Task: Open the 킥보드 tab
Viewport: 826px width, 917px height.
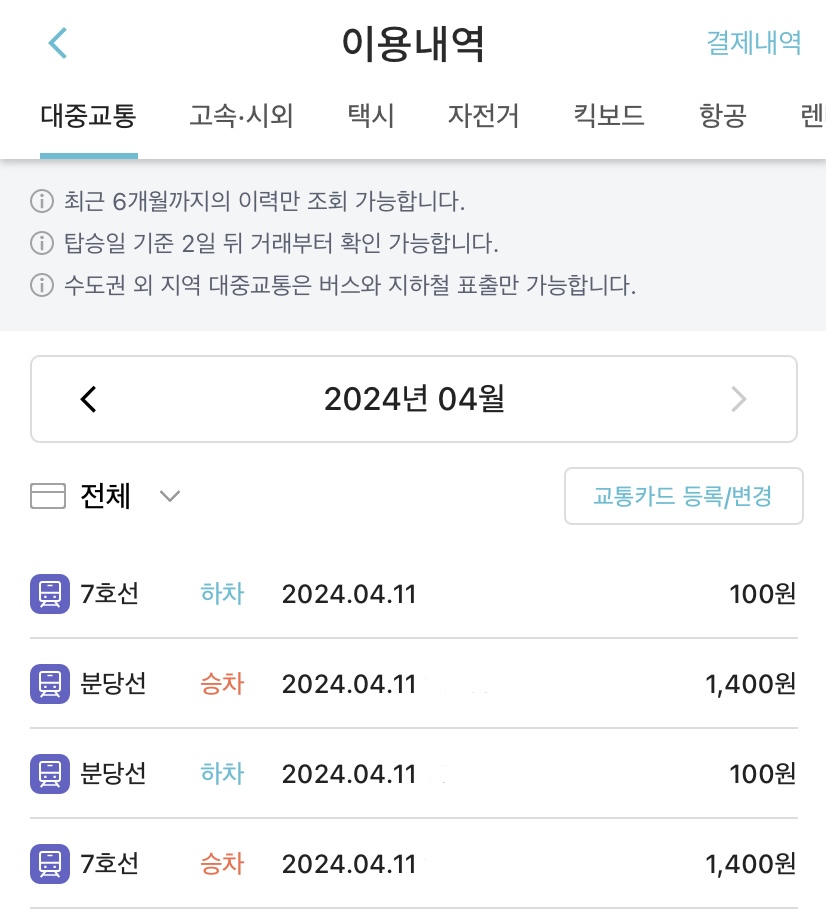Action: point(608,116)
